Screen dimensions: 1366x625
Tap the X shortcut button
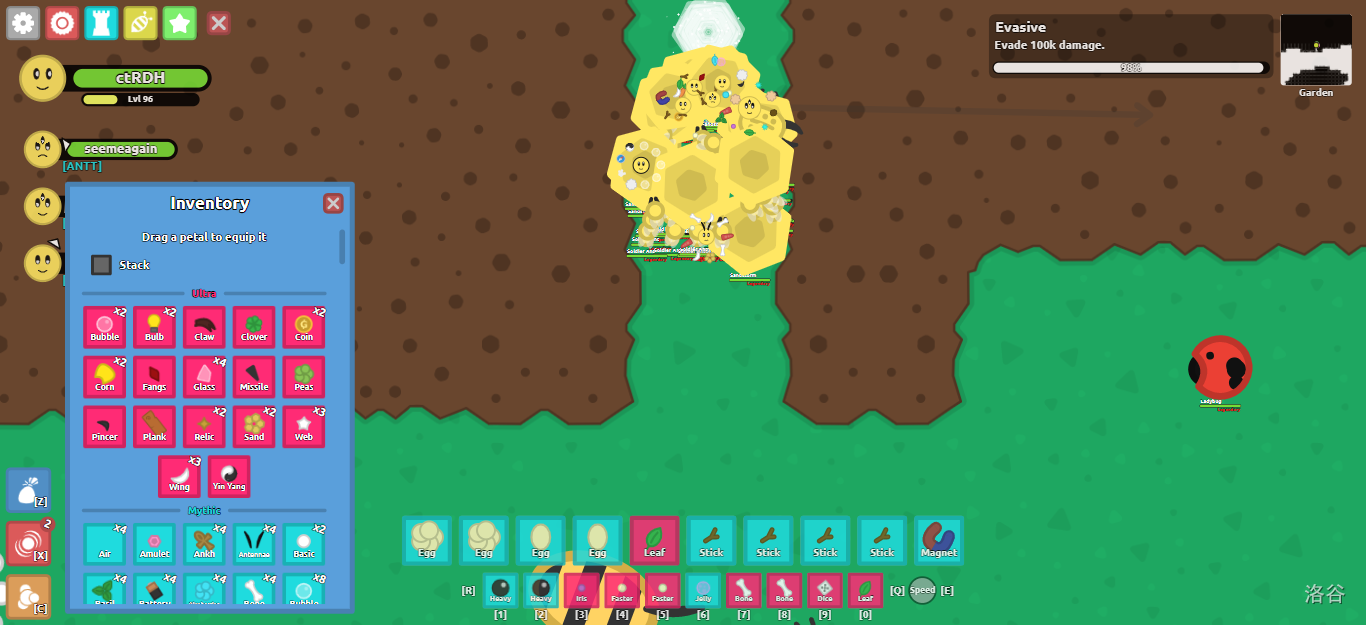[x=28, y=543]
